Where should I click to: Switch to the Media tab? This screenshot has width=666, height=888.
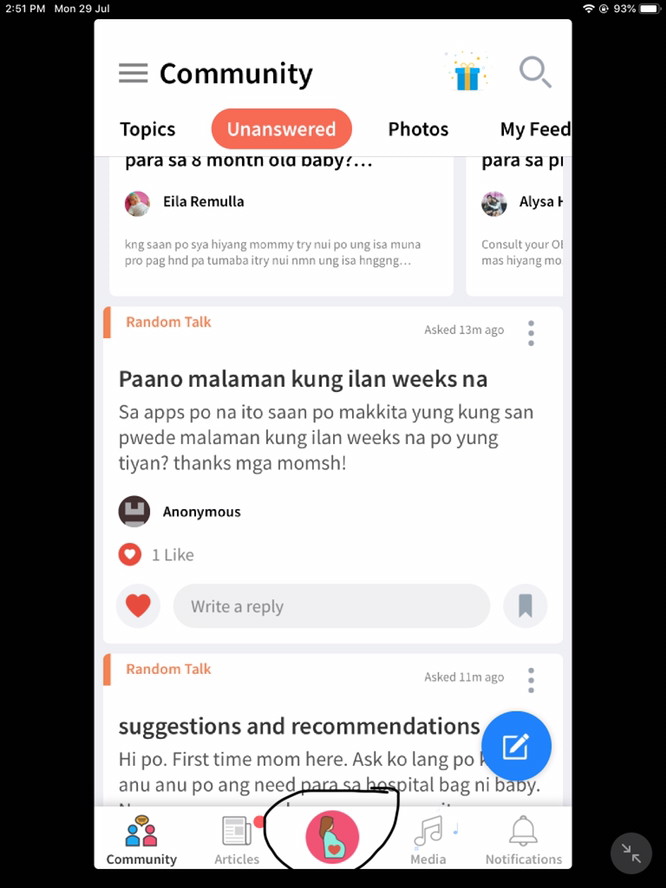[428, 840]
